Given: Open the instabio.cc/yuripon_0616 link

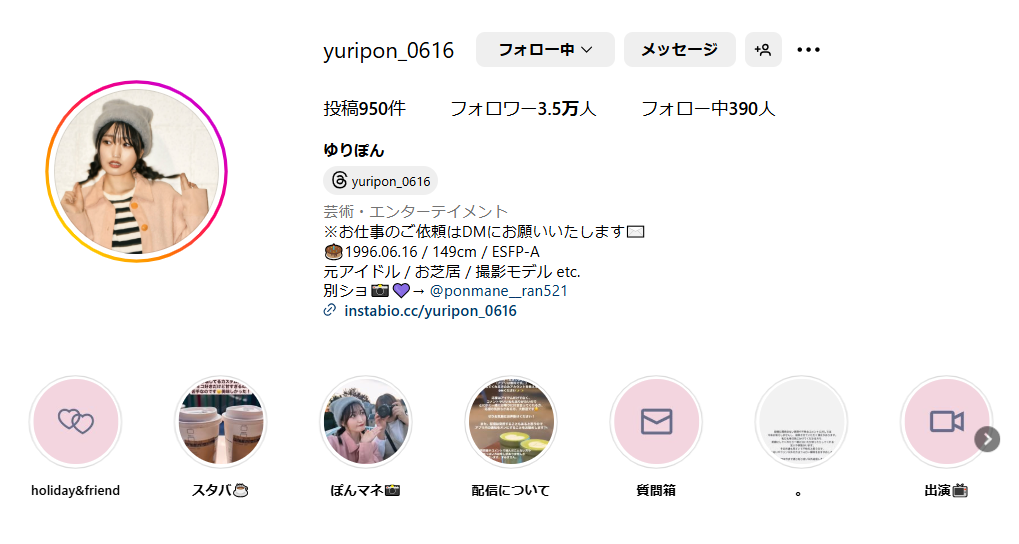Looking at the screenshot, I should coord(430,311).
